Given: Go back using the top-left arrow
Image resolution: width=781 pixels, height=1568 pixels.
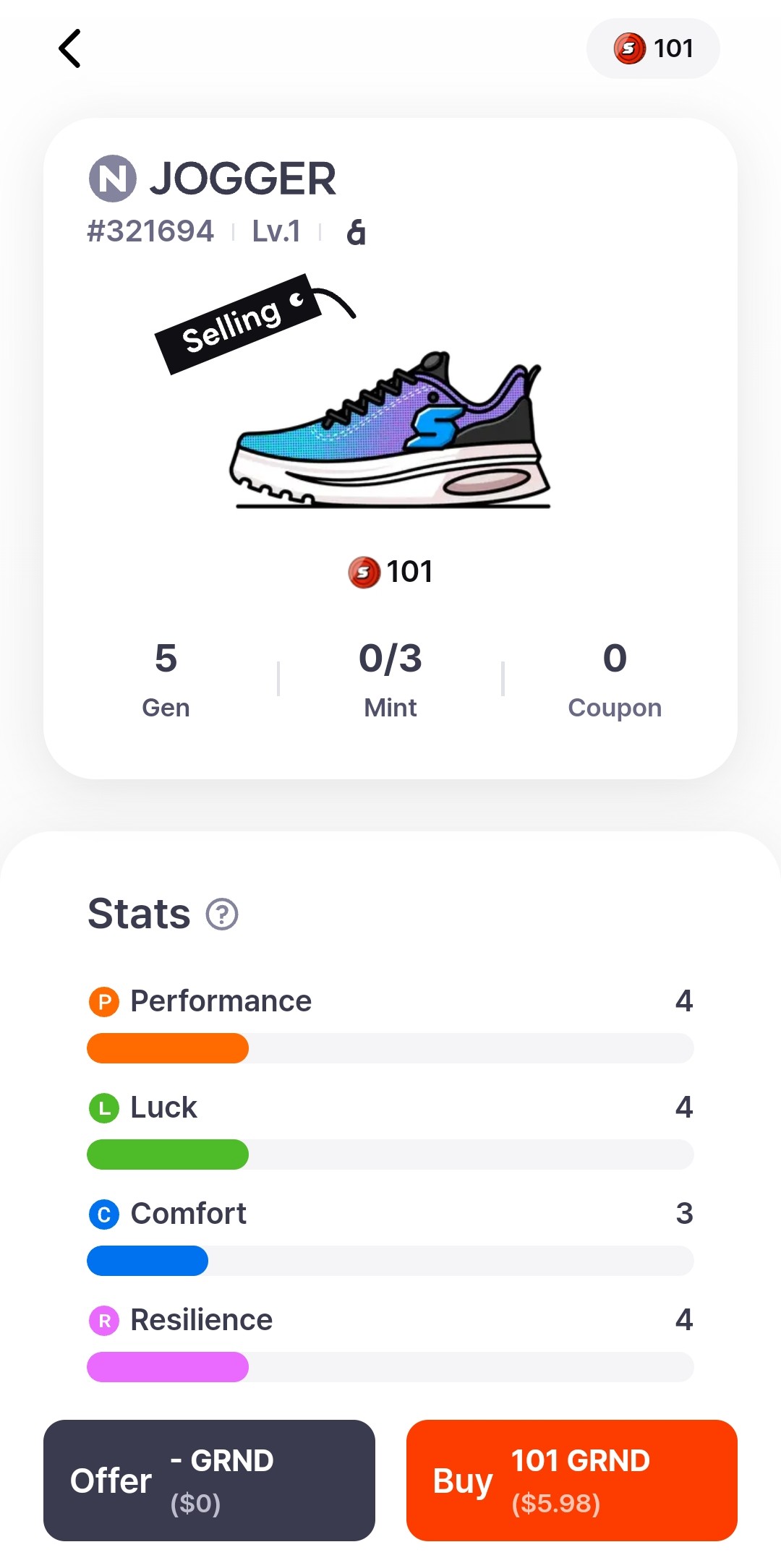Looking at the screenshot, I should pos(69,49).
